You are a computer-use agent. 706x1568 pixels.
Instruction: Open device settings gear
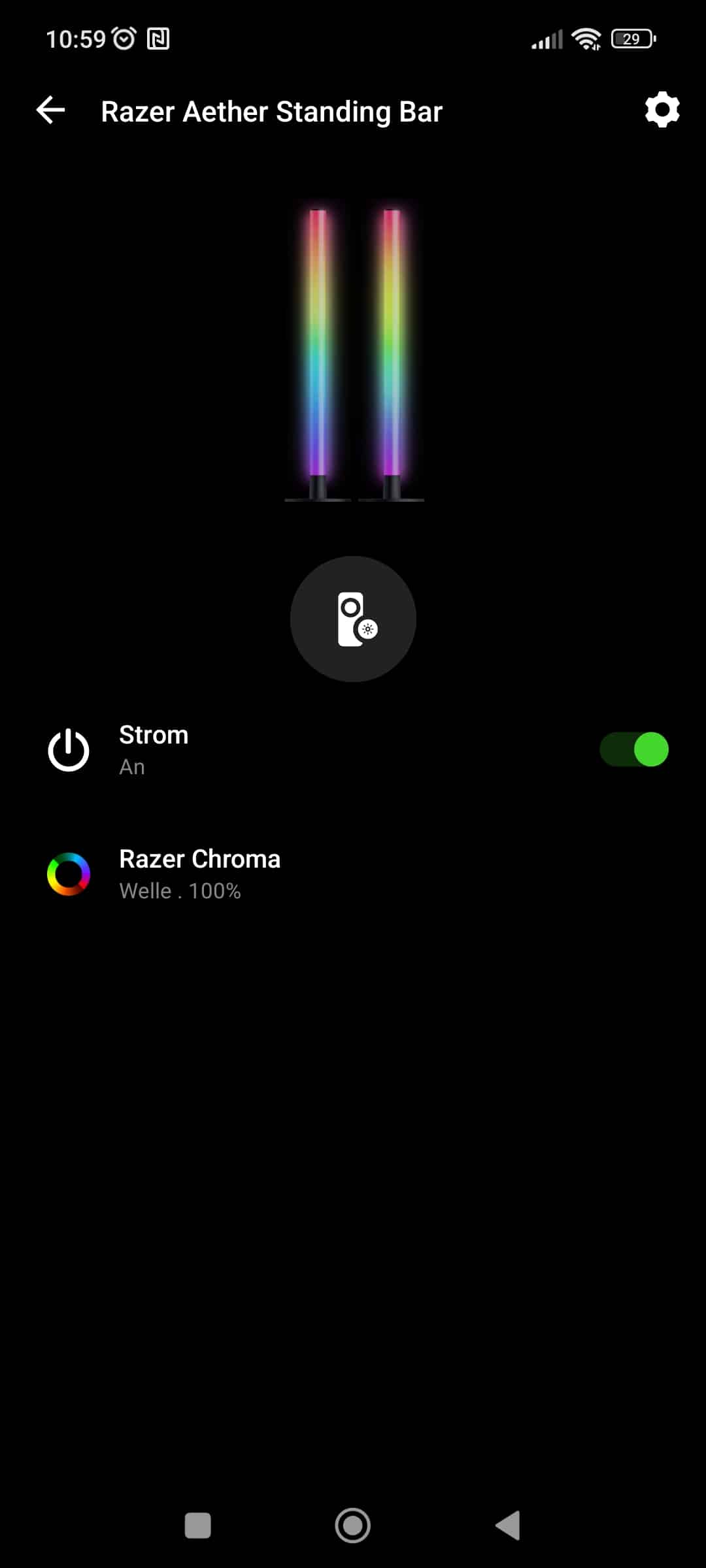[x=662, y=110]
